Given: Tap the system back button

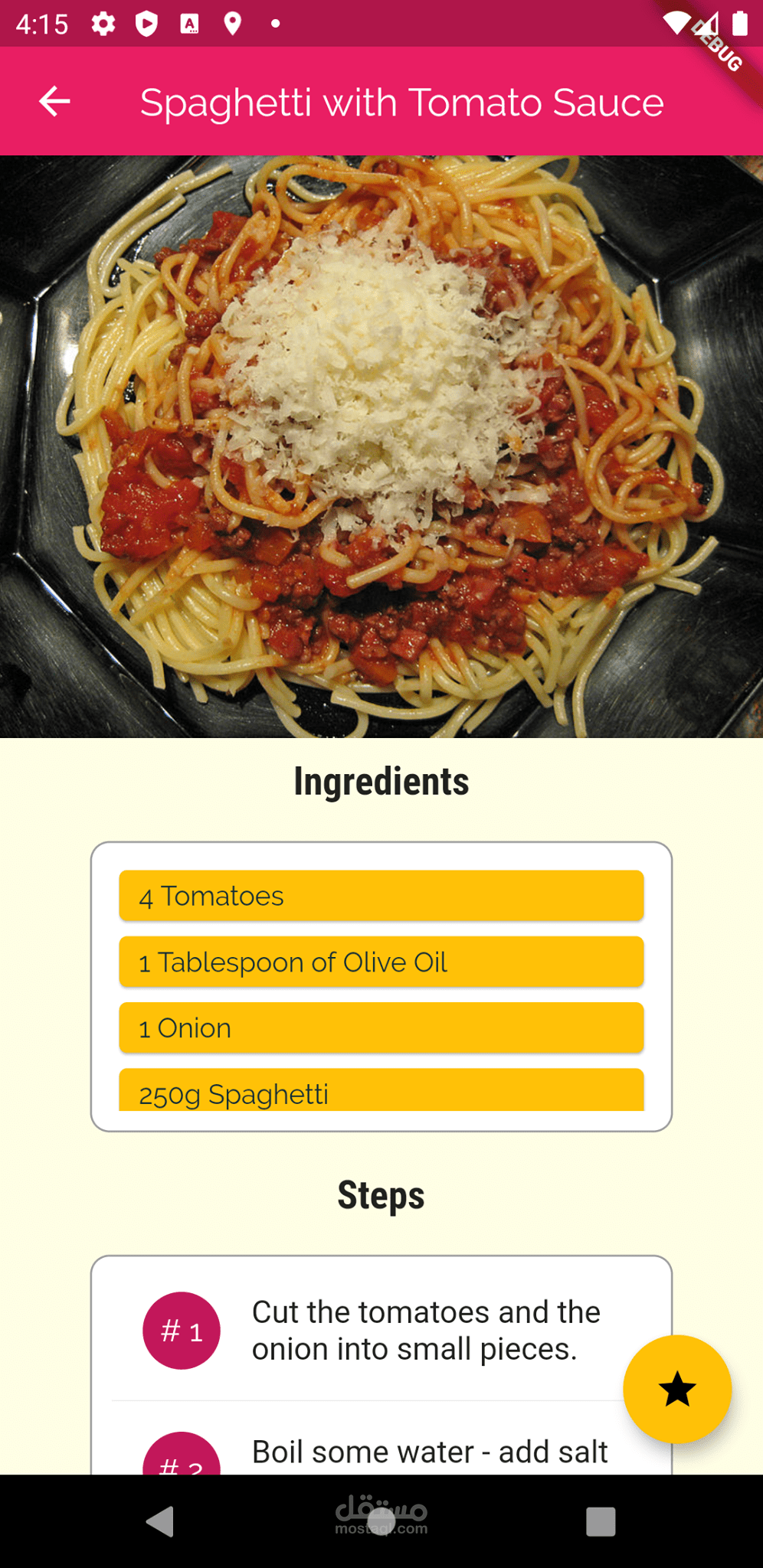Looking at the screenshot, I should tap(160, 1521).
